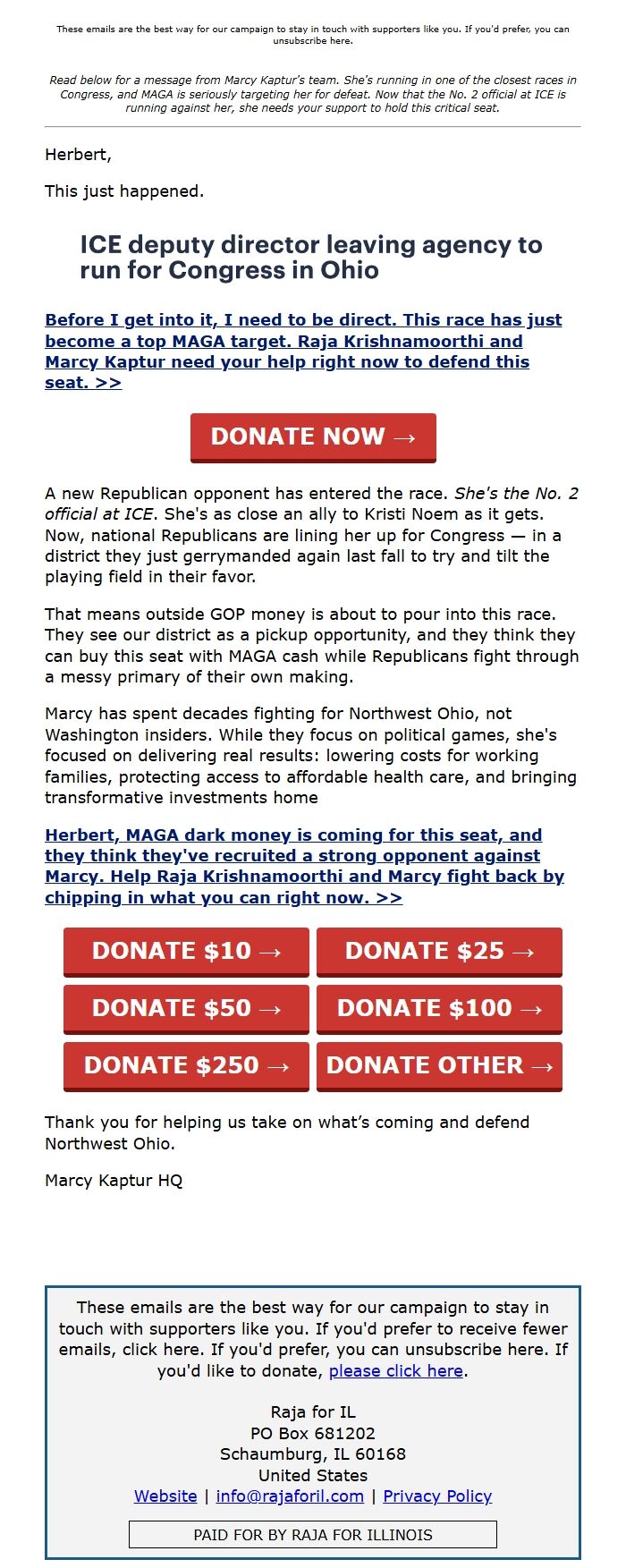Tap DONATE $100

pyautogui.click(x=439, y=1008)
